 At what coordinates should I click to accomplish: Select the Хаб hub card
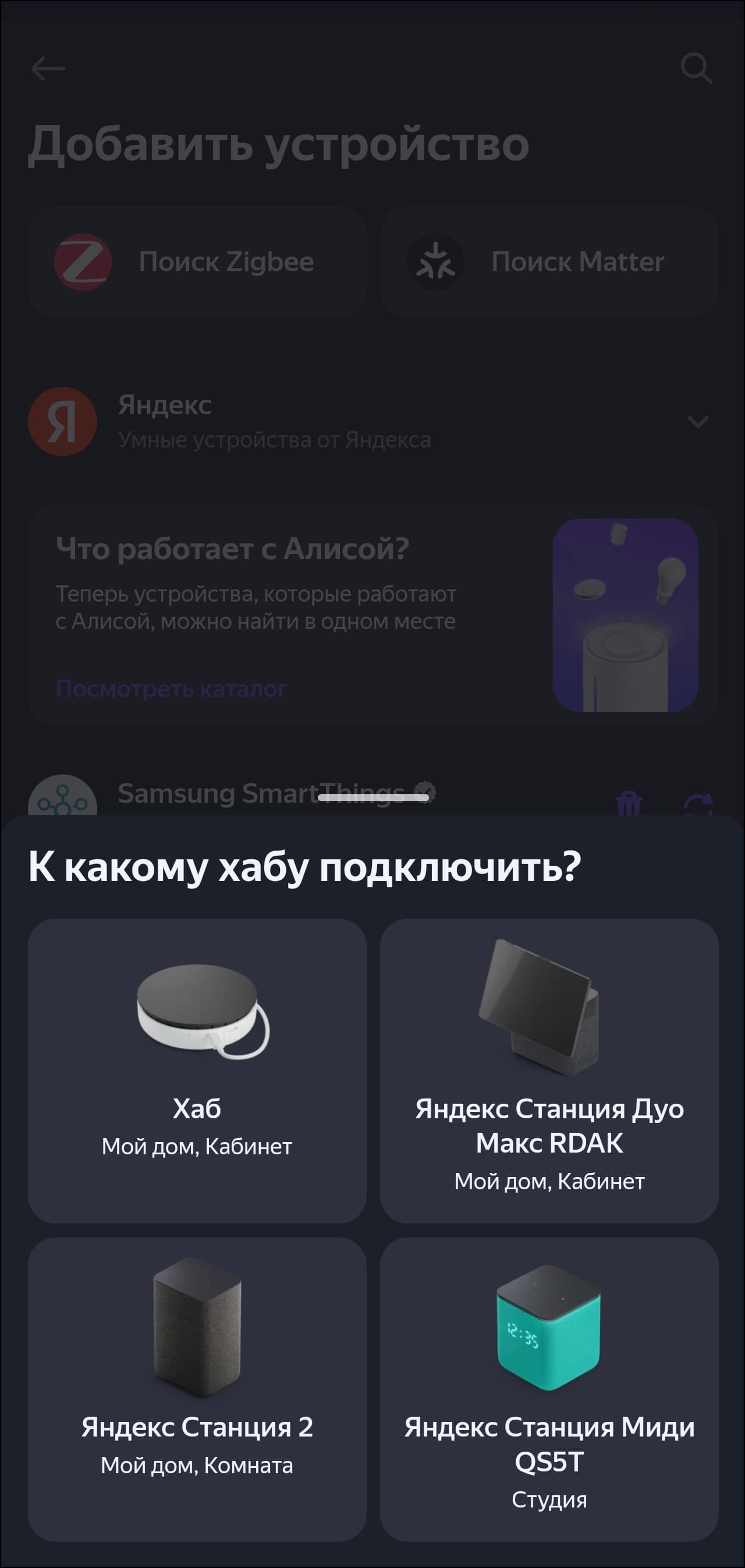(197, 1070)
